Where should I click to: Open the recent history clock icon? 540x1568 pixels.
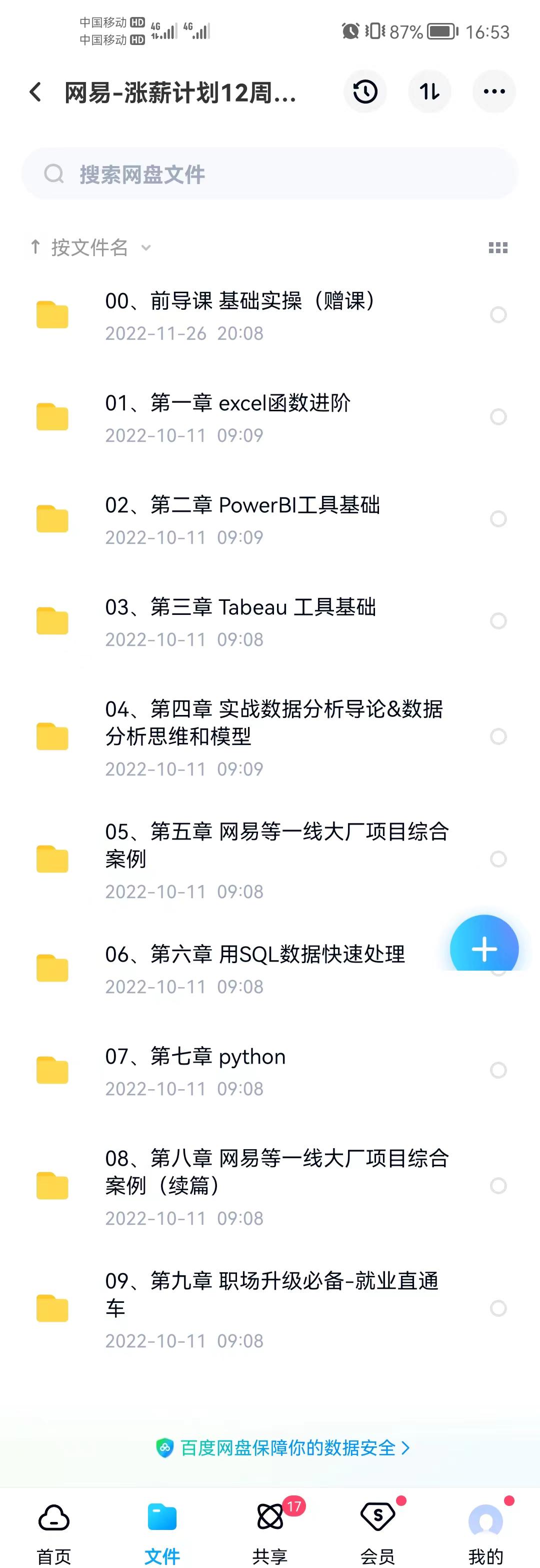click(x=365, y=92)
